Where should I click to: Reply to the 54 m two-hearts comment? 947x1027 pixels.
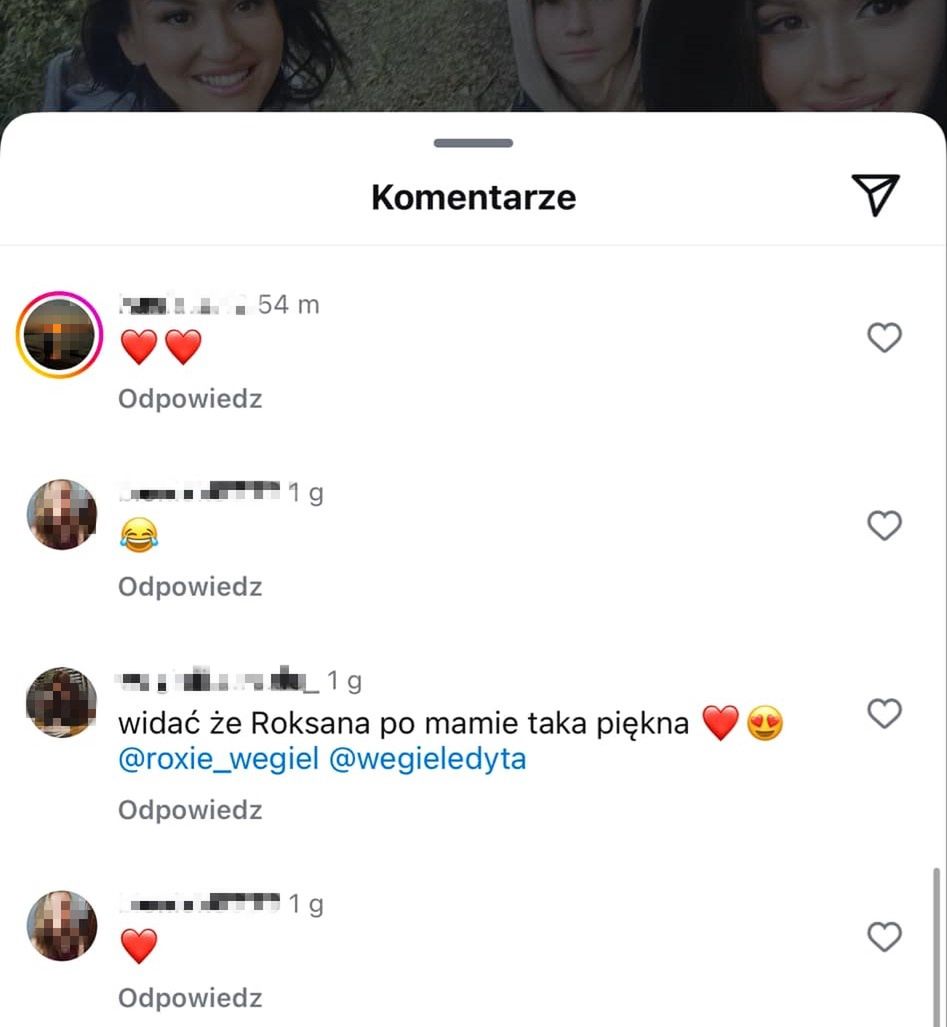190,399
